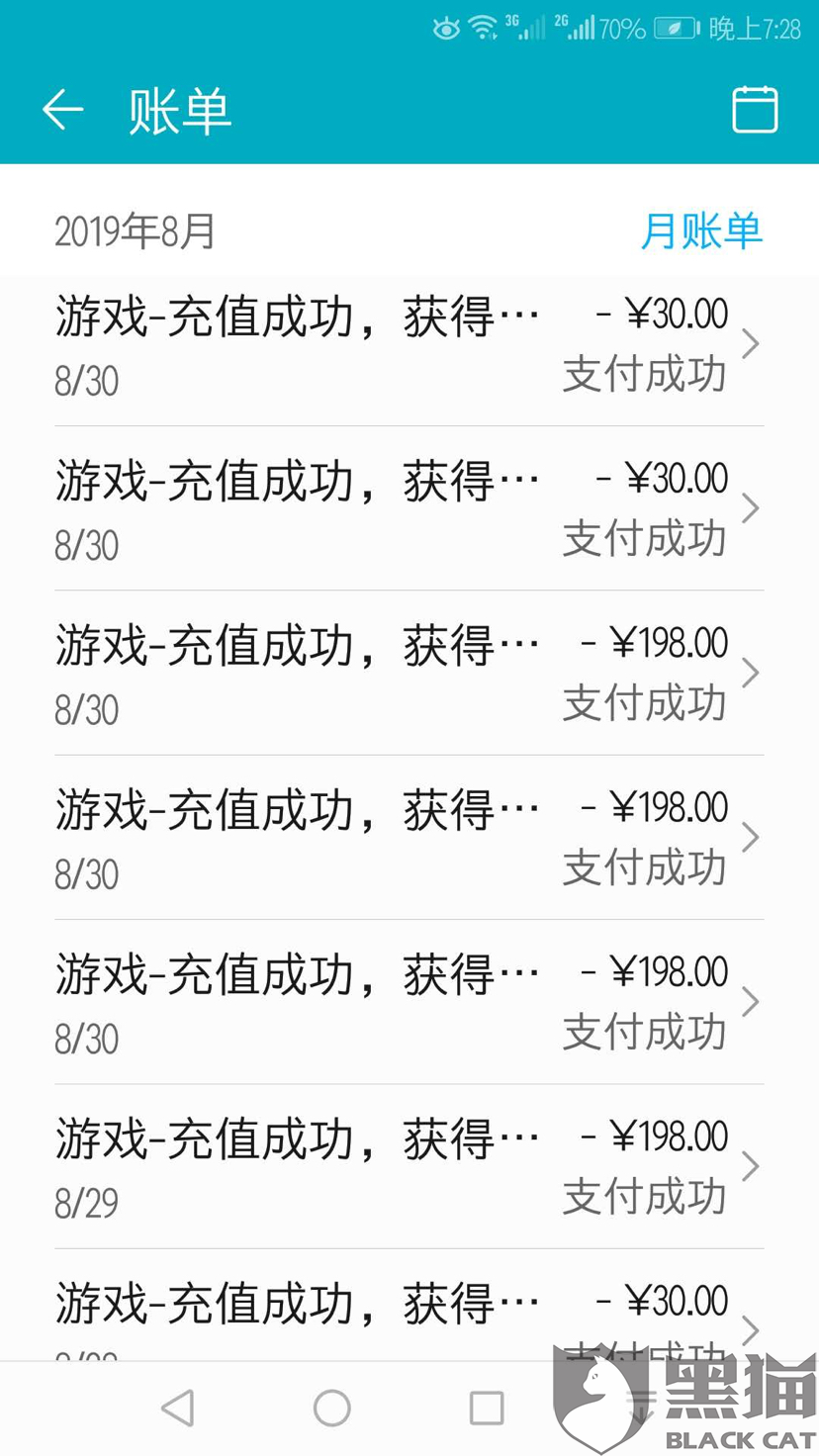
Task: Go back using the top arrow
Action: pyautogui.click(x=62, y=109)
